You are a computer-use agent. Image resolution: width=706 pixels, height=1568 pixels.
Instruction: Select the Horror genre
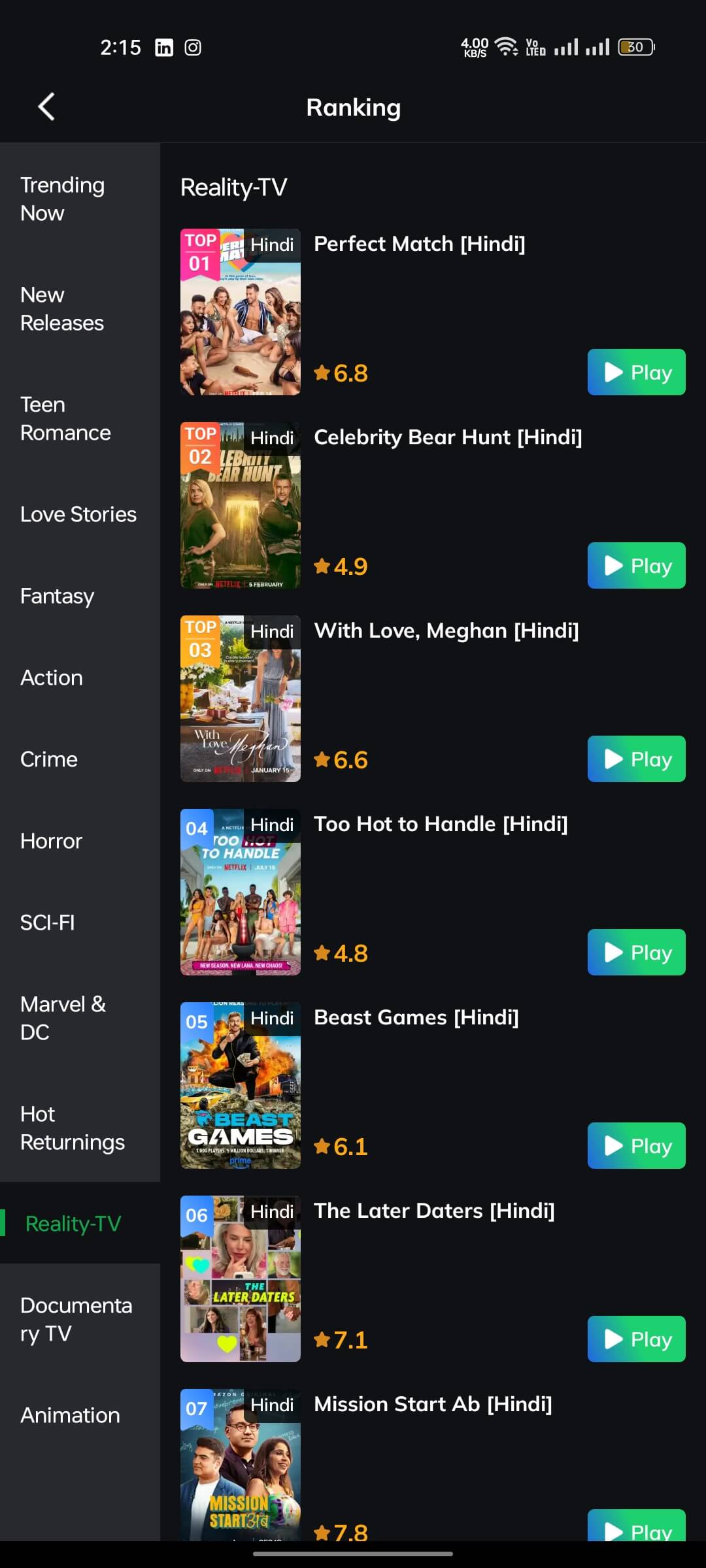[50, 841]
